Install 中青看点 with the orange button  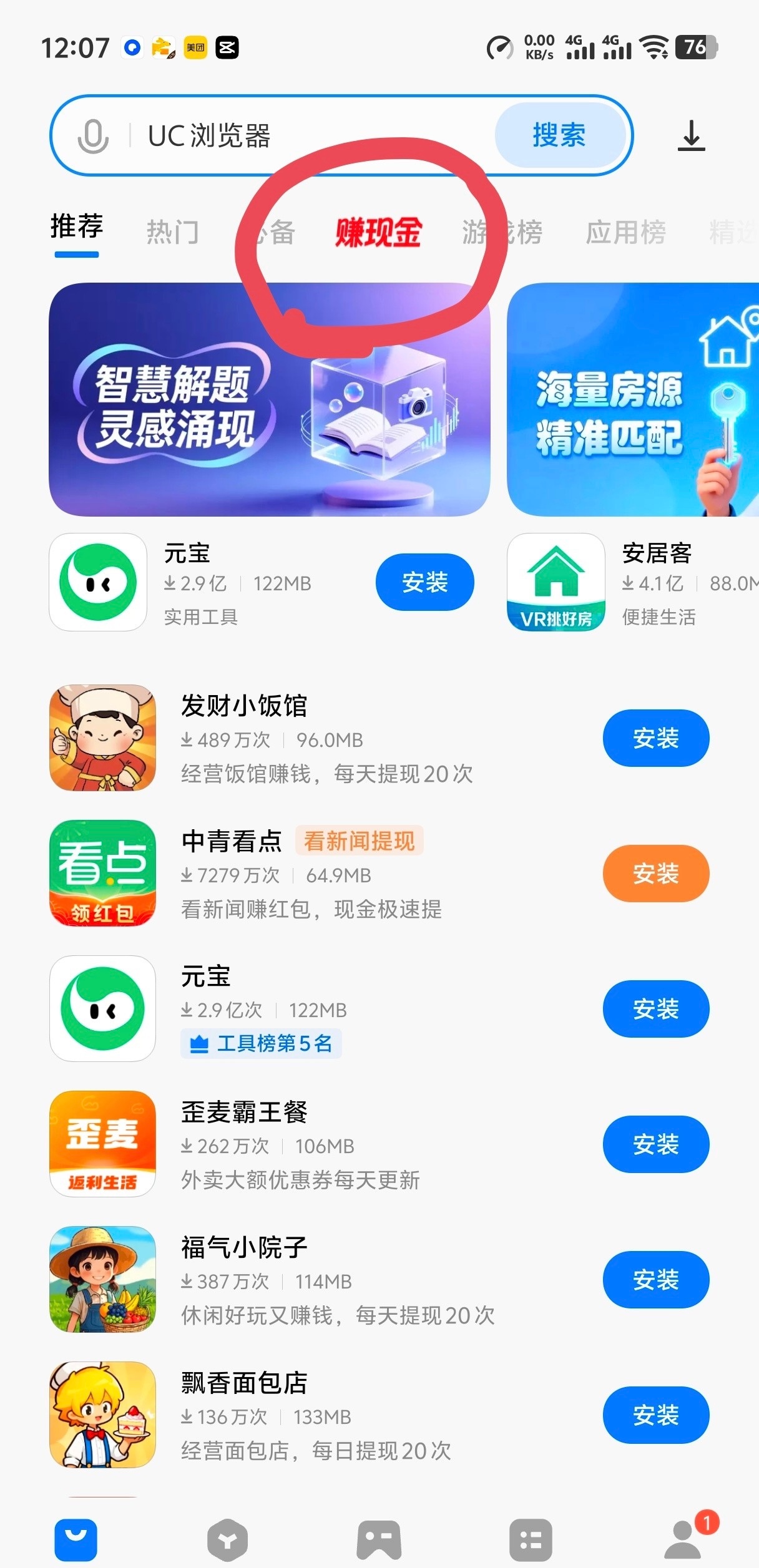(655, 874)
